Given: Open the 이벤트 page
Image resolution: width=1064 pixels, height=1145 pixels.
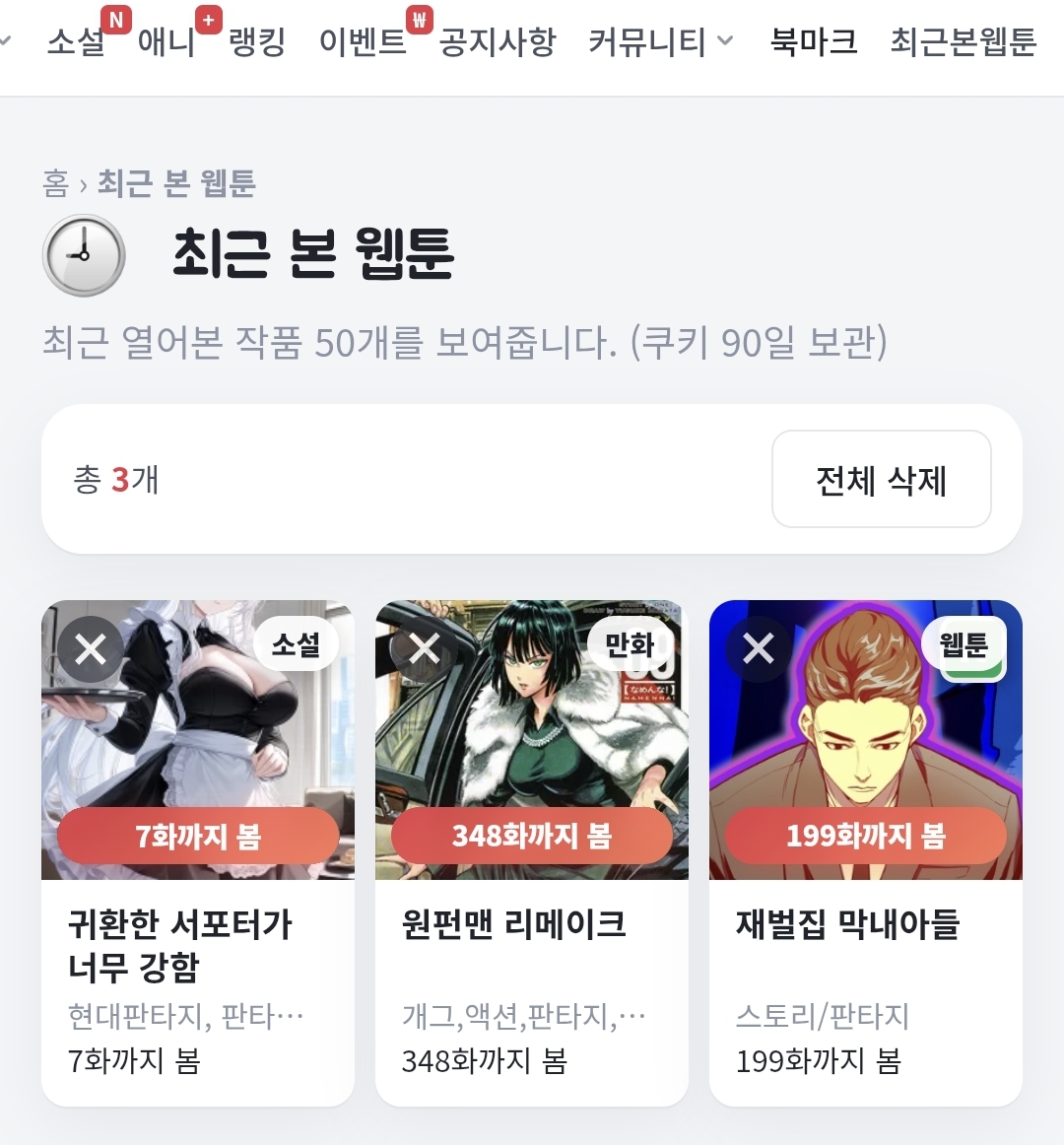Looking at the screenshot, I should coord(363,41).
